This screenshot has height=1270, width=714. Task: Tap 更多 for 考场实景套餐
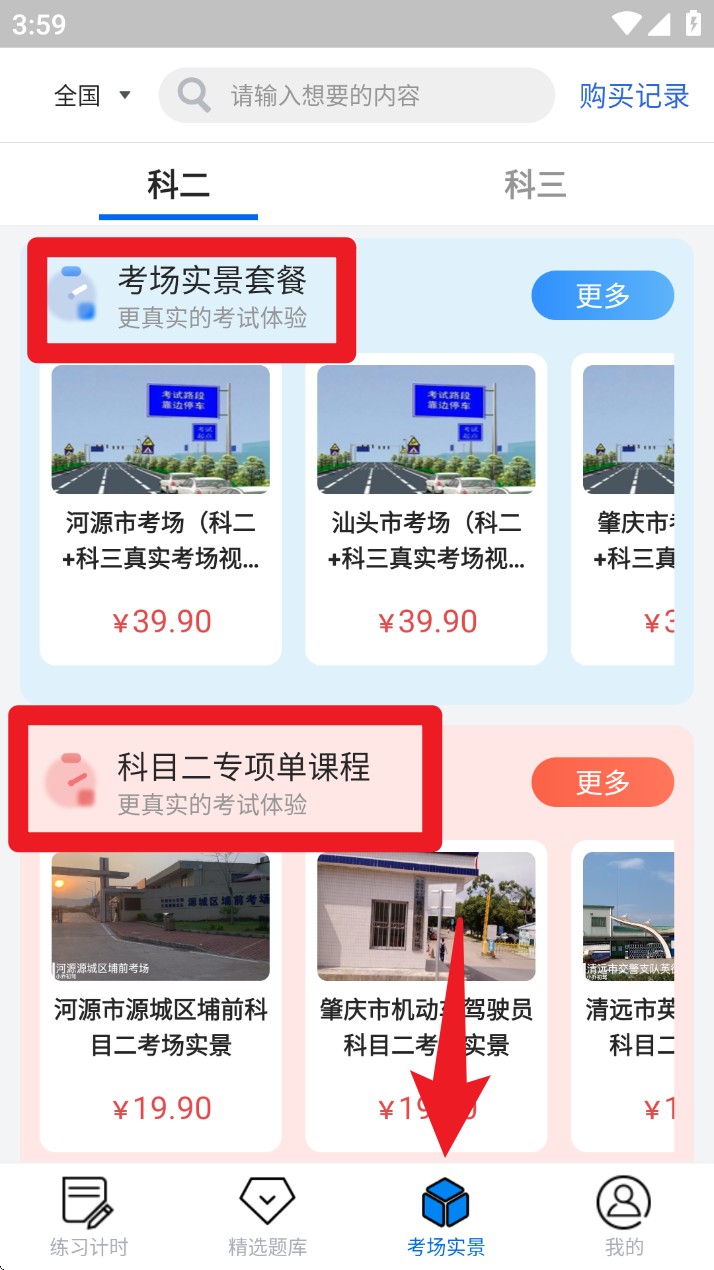click(602, 296)
